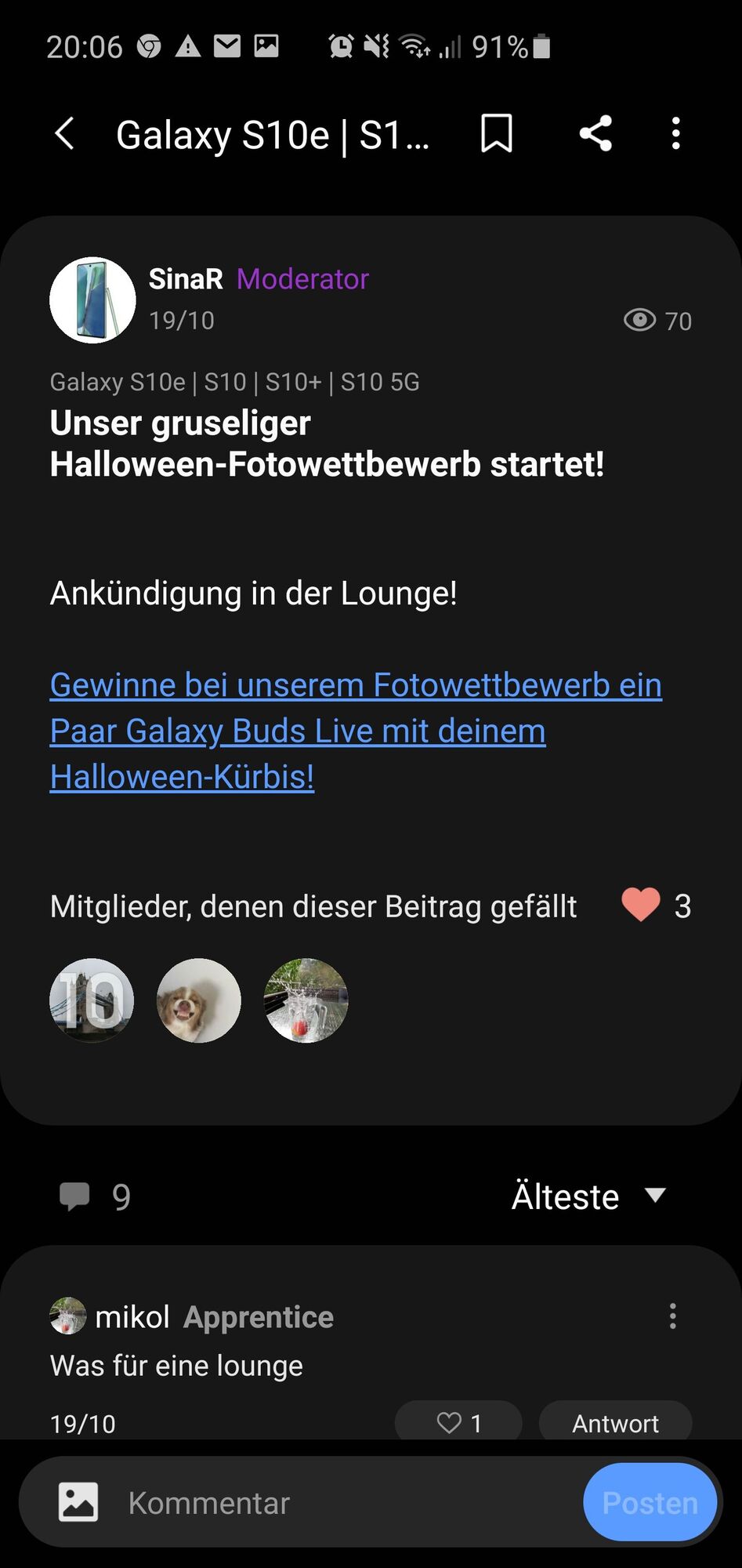Screen dimensions: 742x1568
Task: View the dog avatar member profile
Action: (x=199, y=1000)
